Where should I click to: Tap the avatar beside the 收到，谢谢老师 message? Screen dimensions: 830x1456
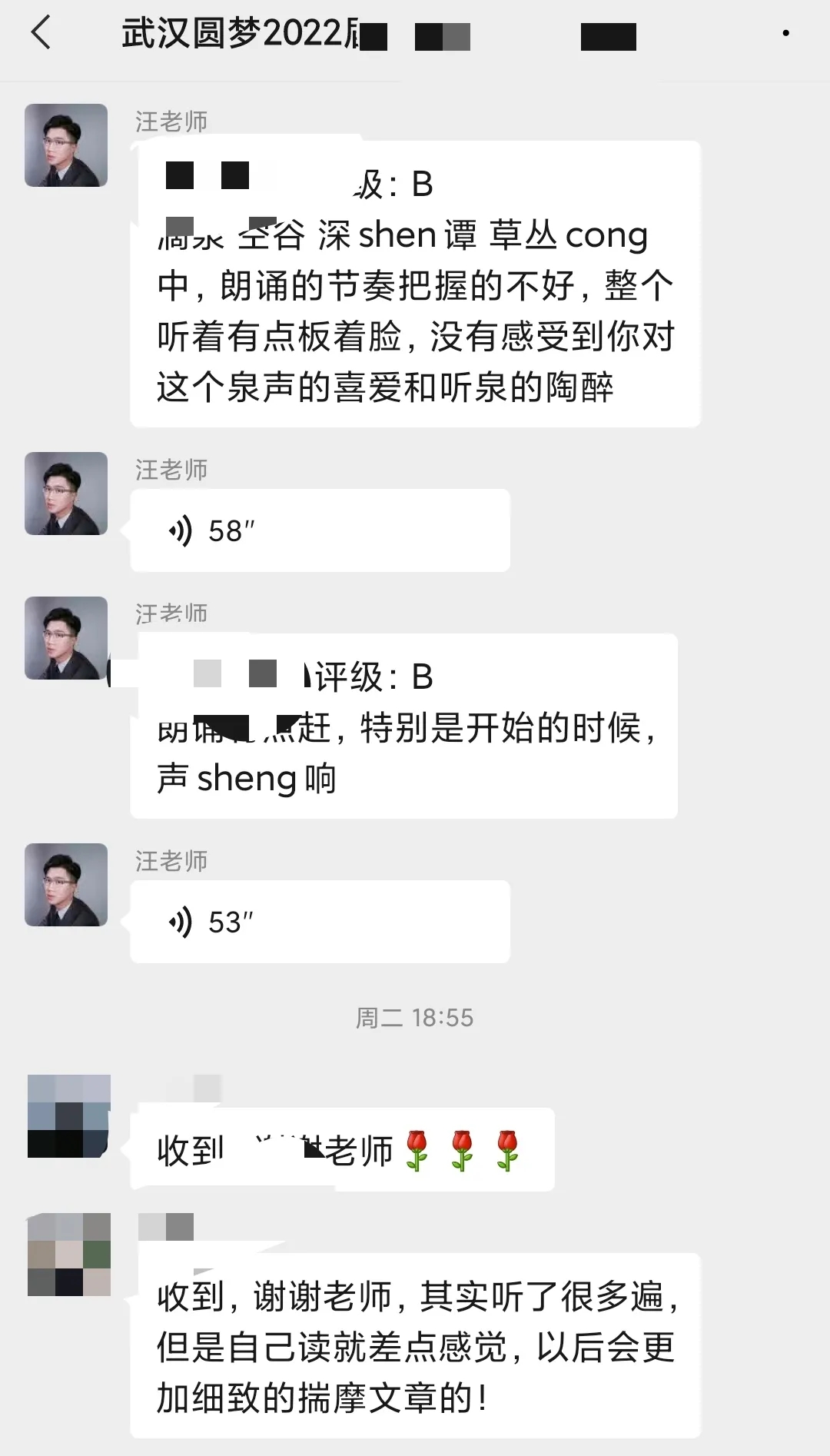pos(68,1255)
